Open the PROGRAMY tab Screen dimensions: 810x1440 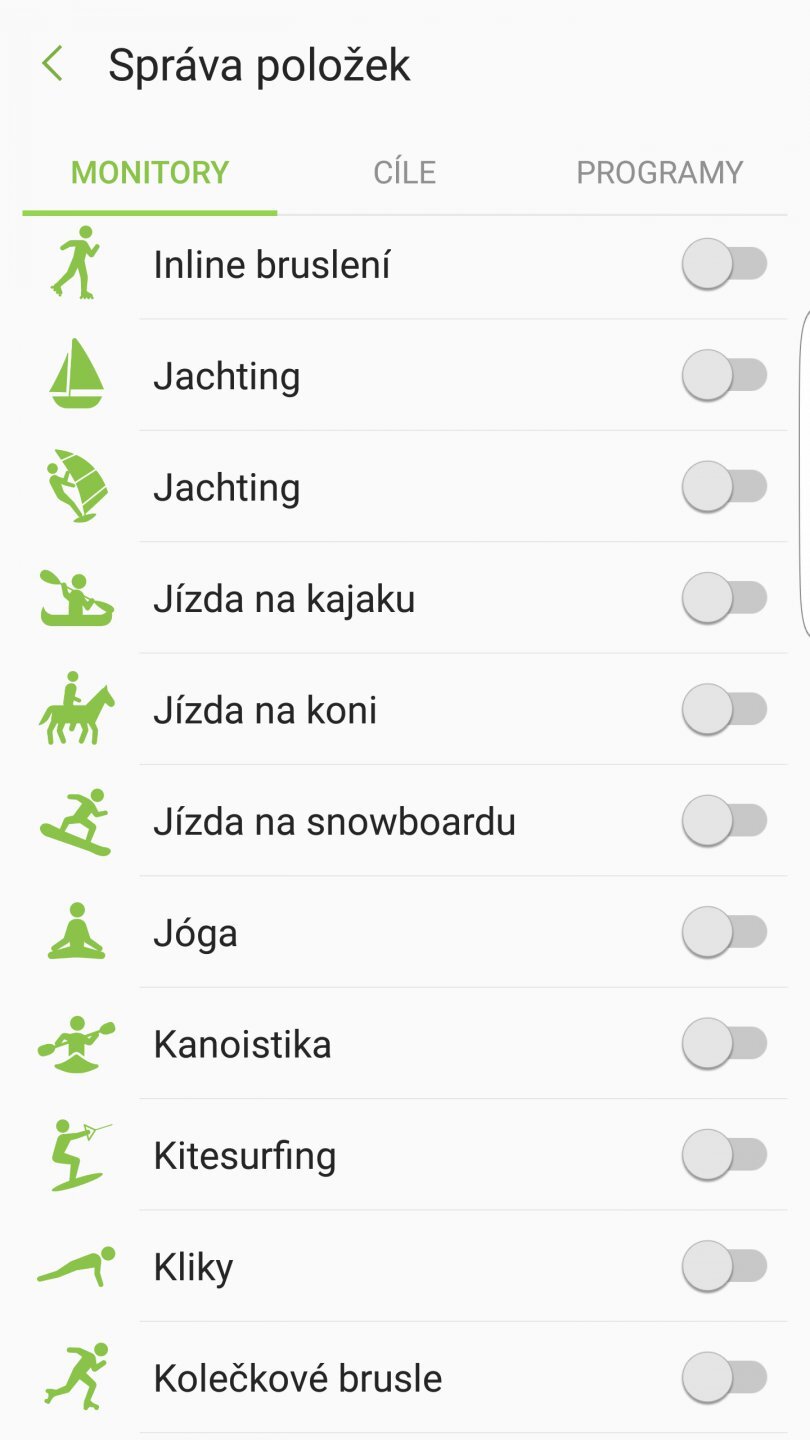pyautogui.click(x=659, y=172)
